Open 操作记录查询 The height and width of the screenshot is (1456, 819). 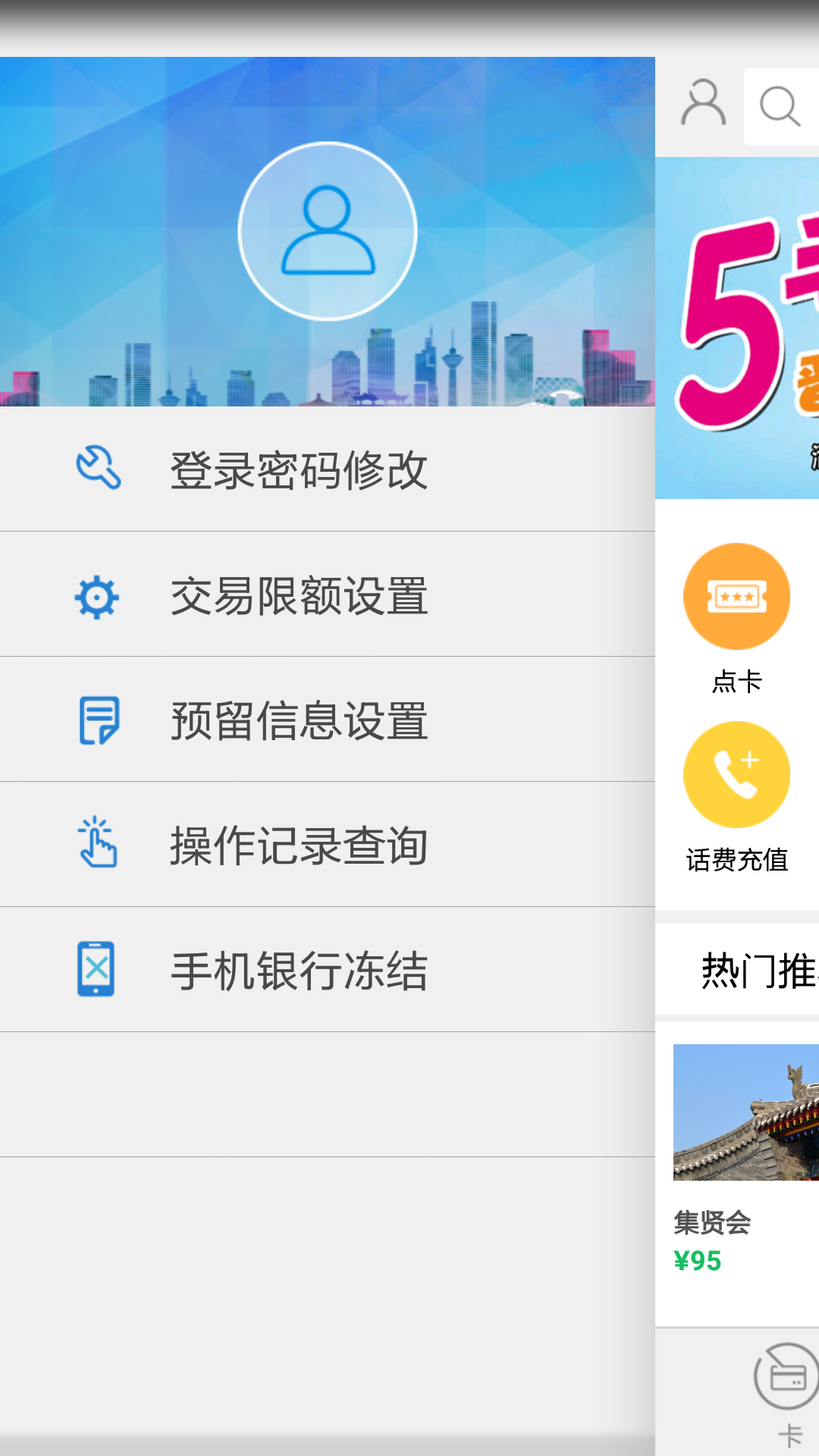coord(328,846)
